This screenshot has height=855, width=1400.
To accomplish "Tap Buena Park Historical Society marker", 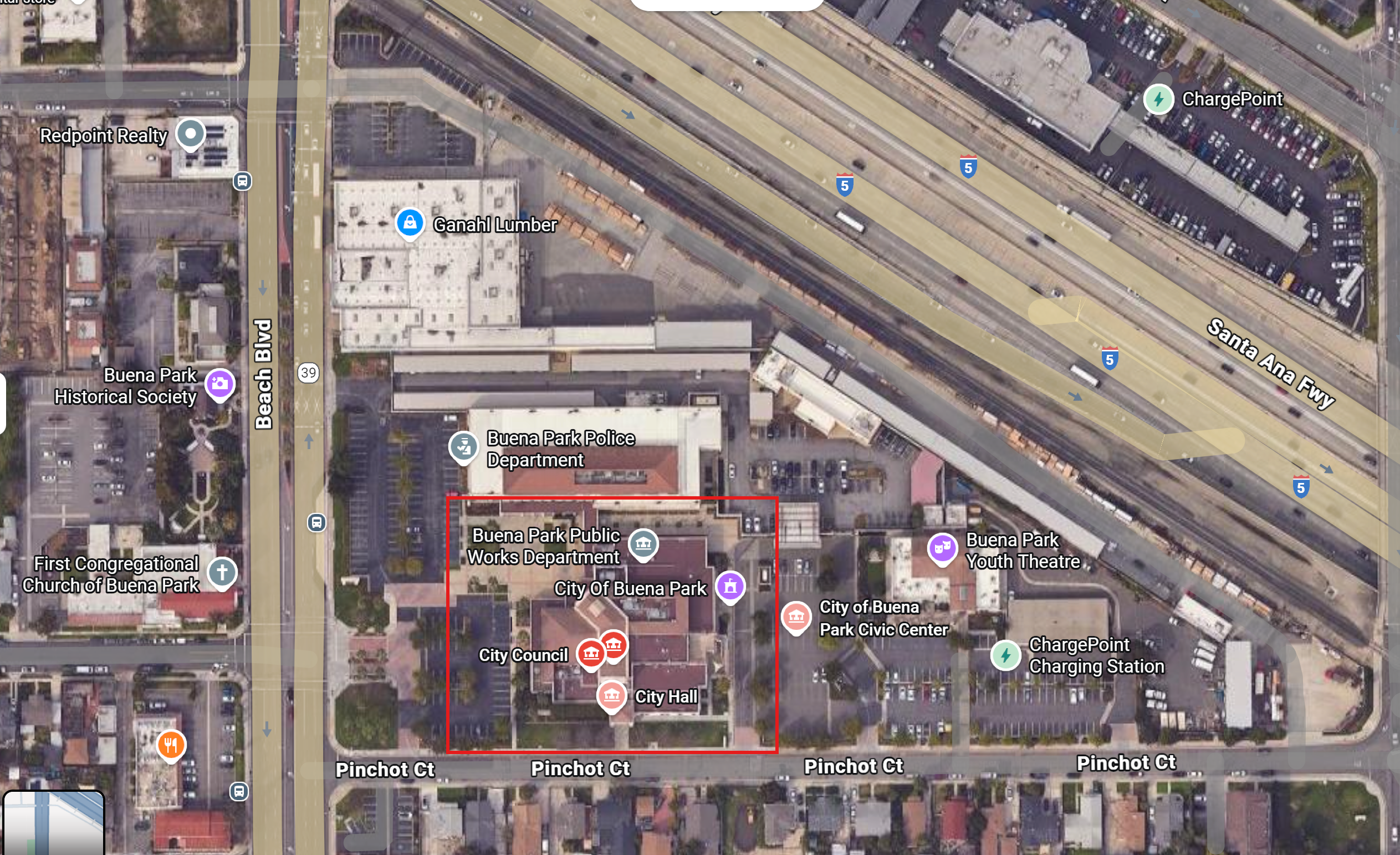I will tap(220, 384).
